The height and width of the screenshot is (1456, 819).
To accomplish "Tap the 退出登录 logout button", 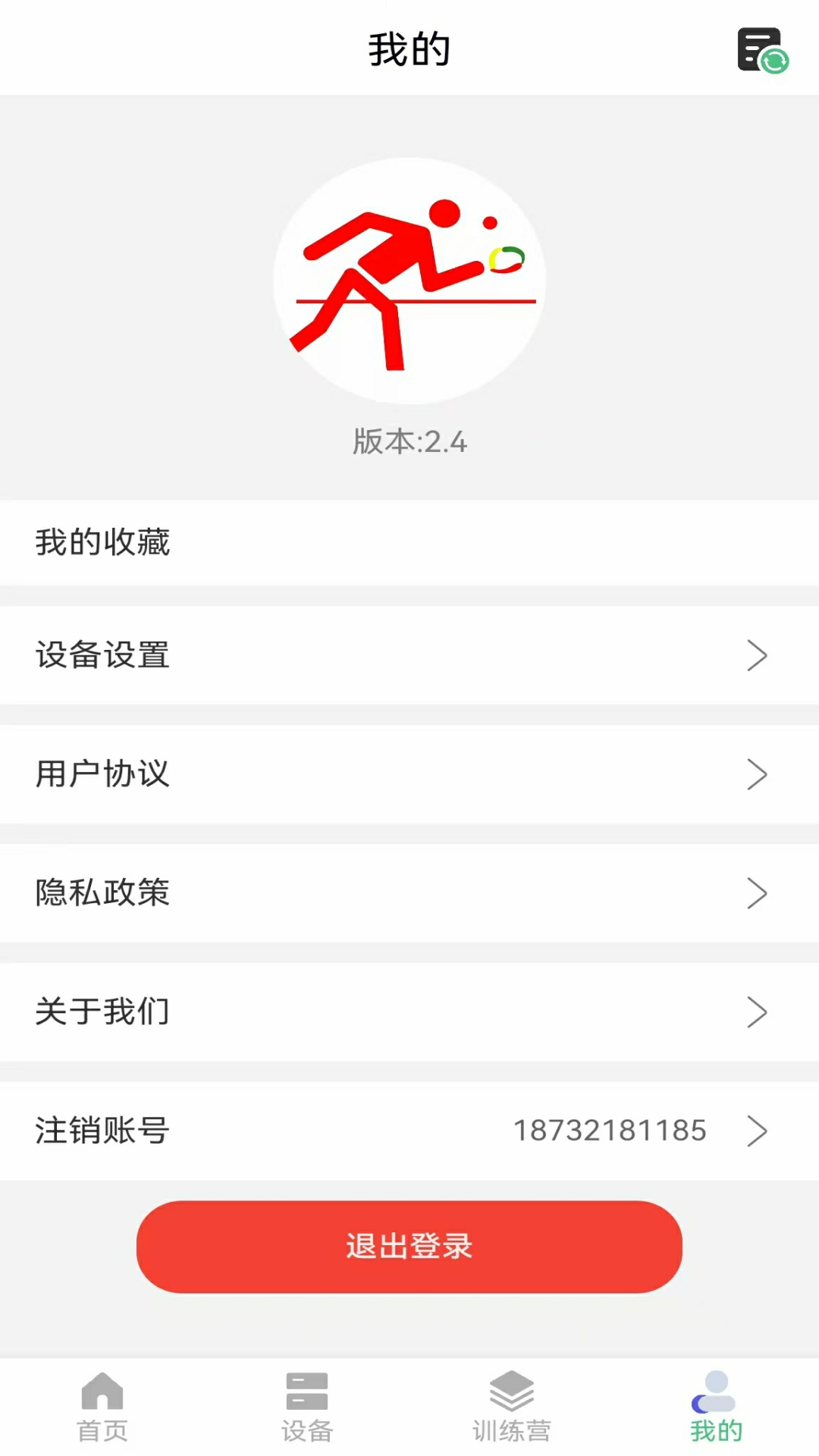I will pos(408,1247).
